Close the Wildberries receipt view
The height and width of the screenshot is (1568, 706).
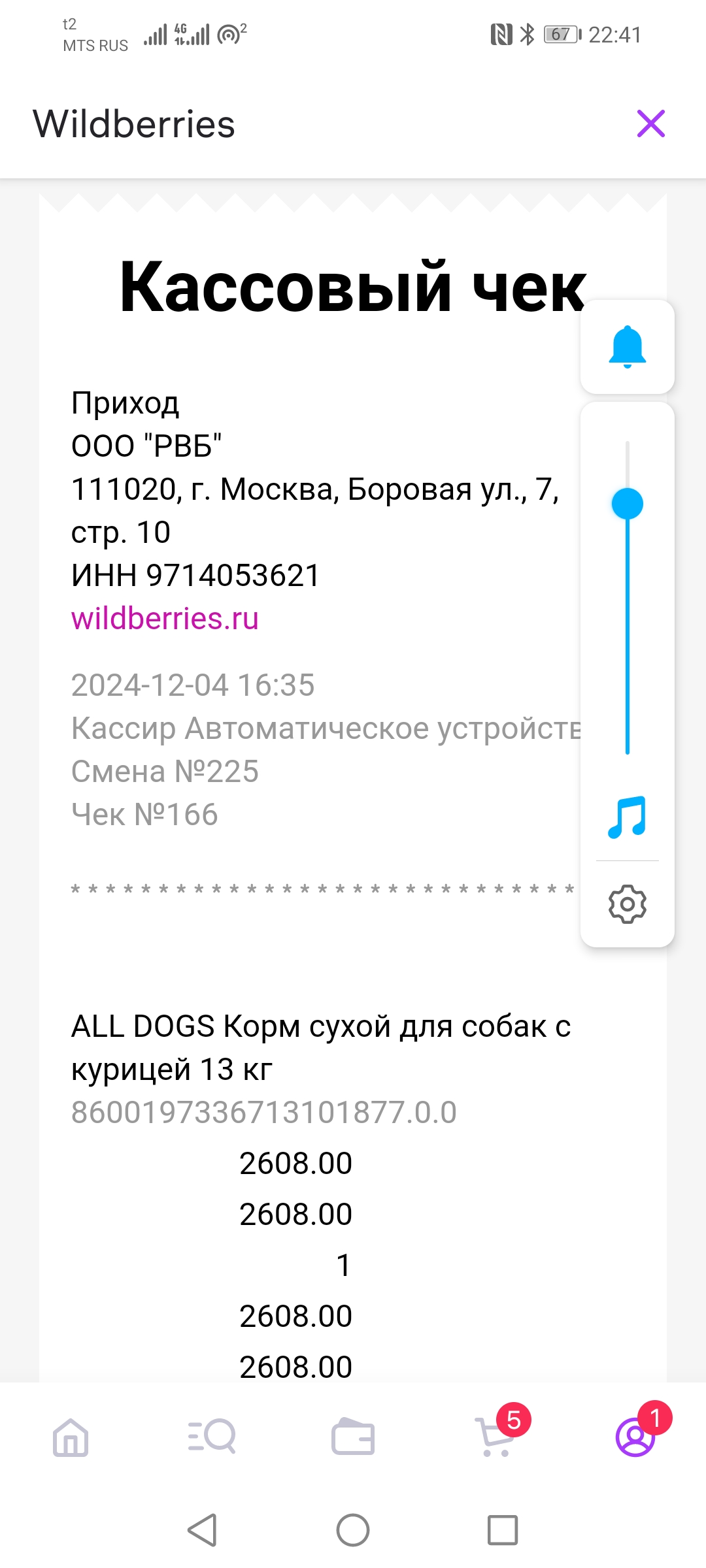click(651, 123)
